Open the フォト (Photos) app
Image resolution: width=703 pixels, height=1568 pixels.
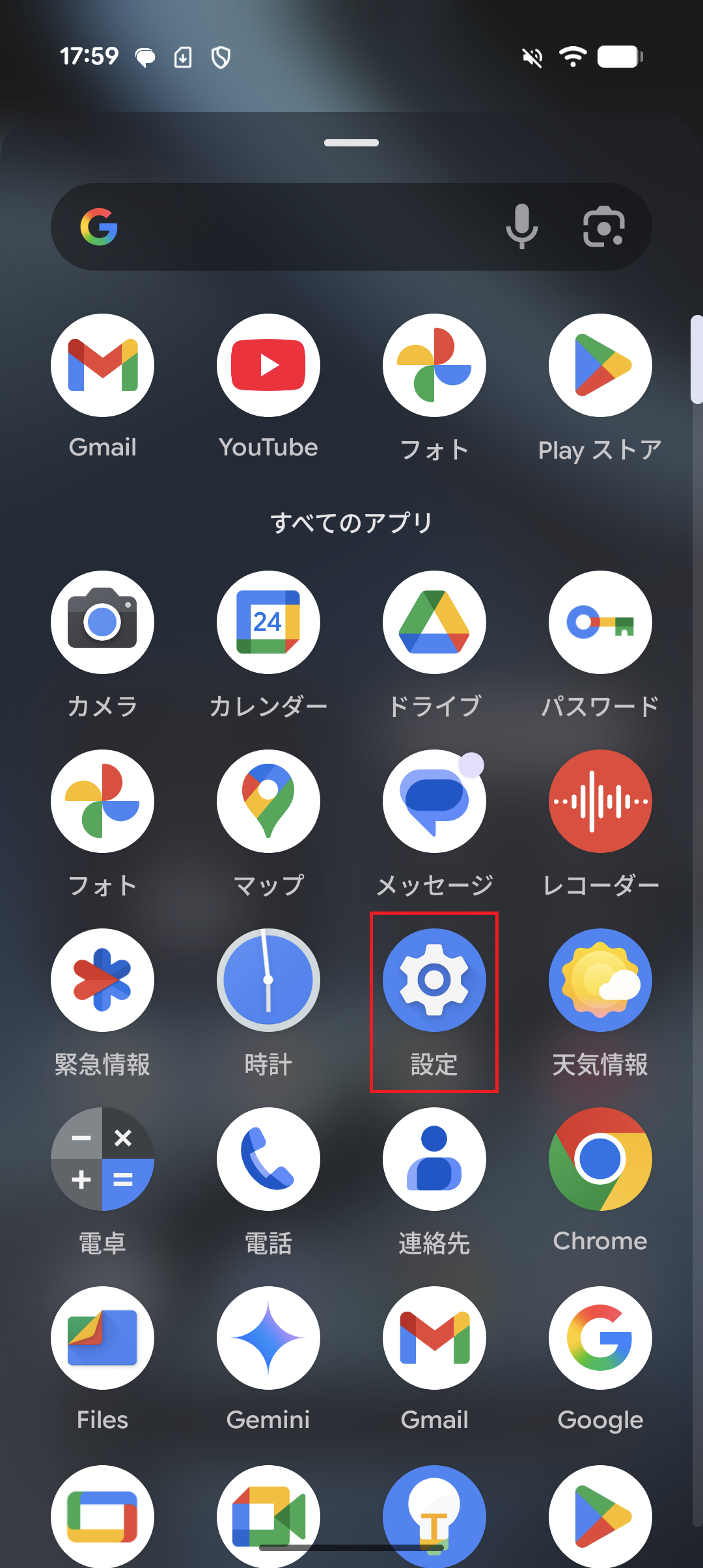[x=434, y=366]
